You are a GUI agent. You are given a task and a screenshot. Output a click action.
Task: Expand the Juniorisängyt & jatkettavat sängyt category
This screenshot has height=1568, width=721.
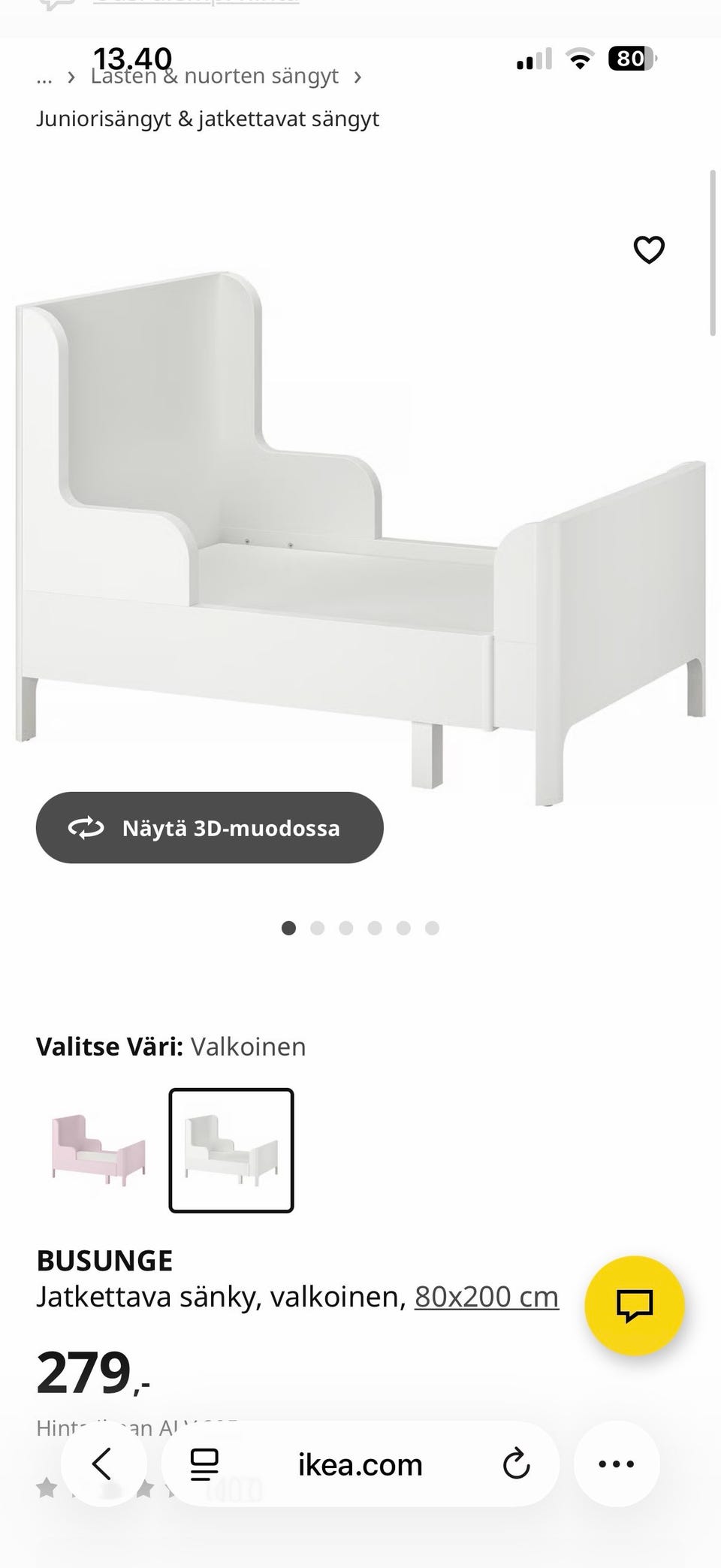point(209,118)
